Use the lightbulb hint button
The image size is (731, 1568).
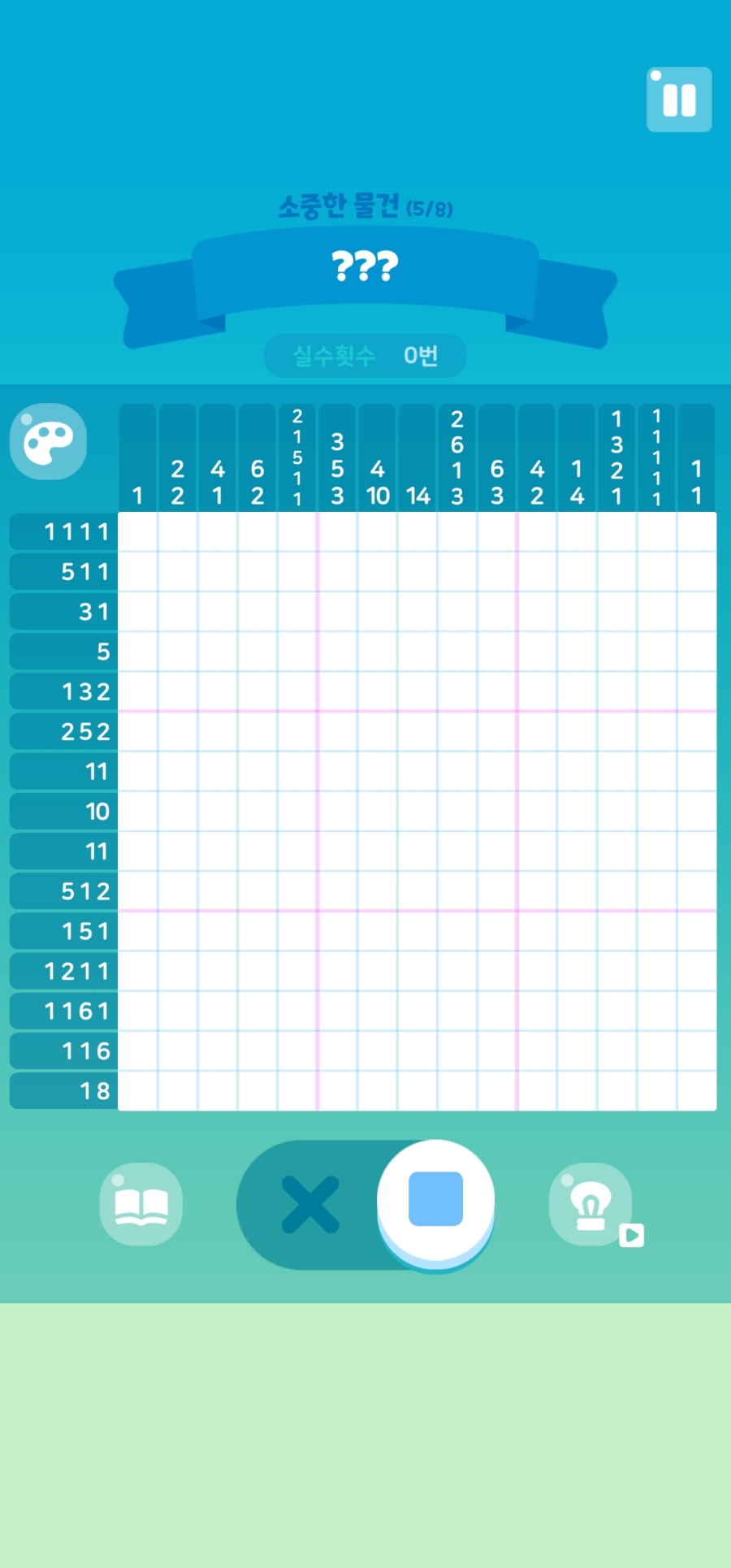coord(590,1204)
